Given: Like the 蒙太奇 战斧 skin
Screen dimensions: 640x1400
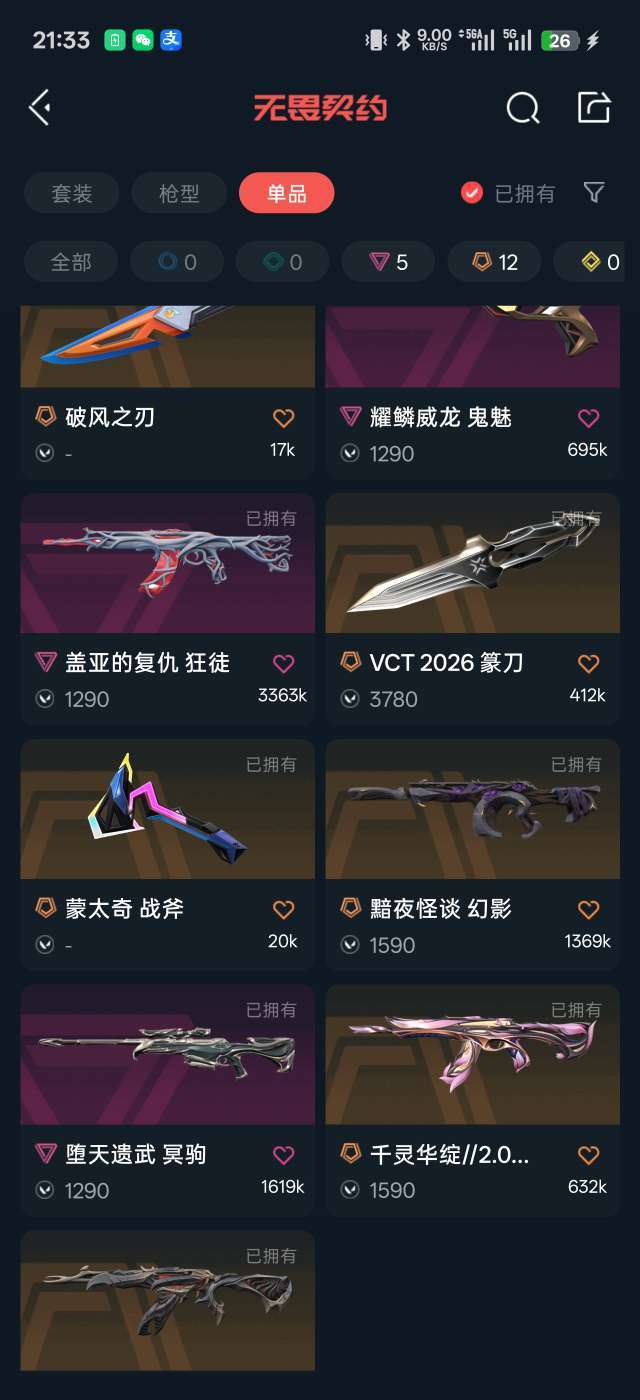Looking at the screenshot, I should click(283, 909).
